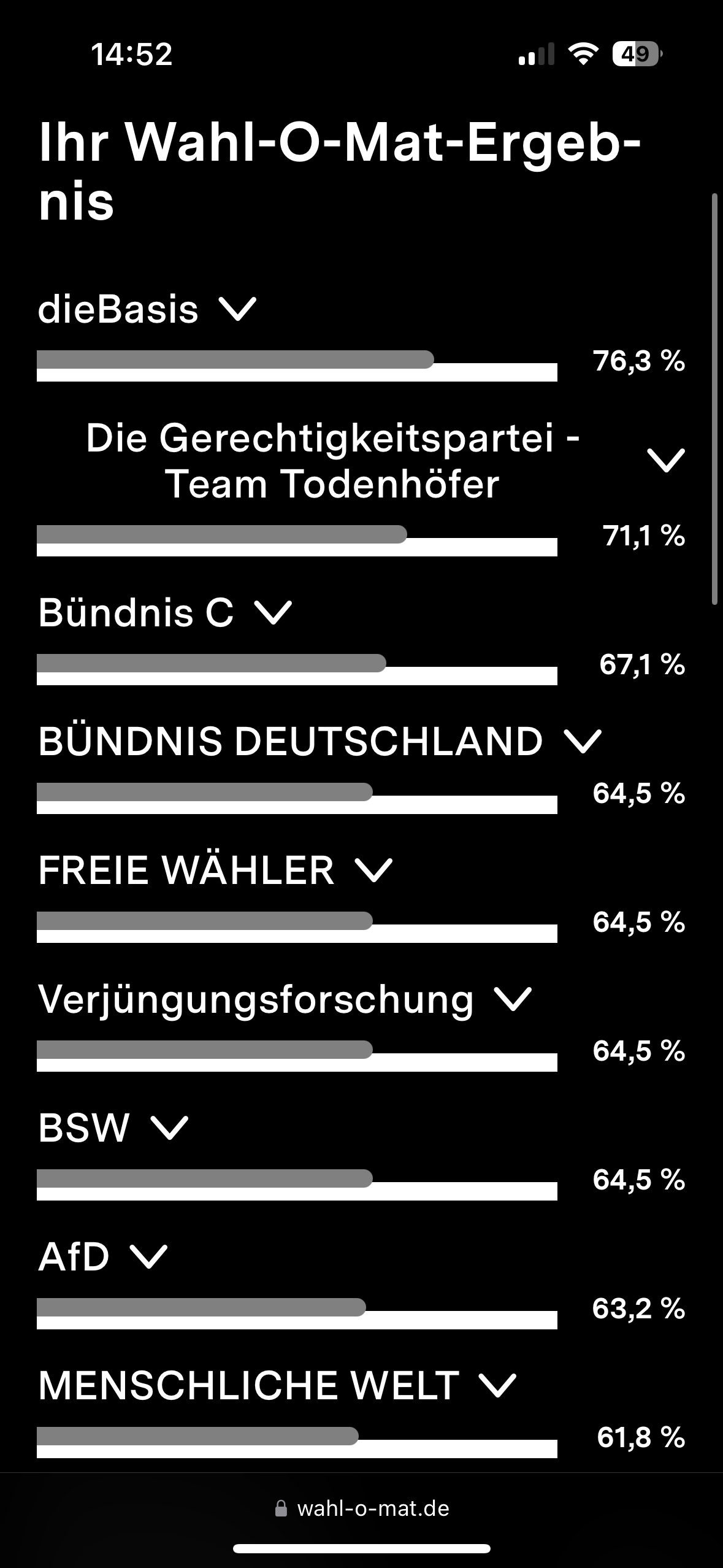This screenshot has width=723, height=1568.
Task: Tap the wahl-o-mat.de address bar
Action: click(x=362, y=1508)
